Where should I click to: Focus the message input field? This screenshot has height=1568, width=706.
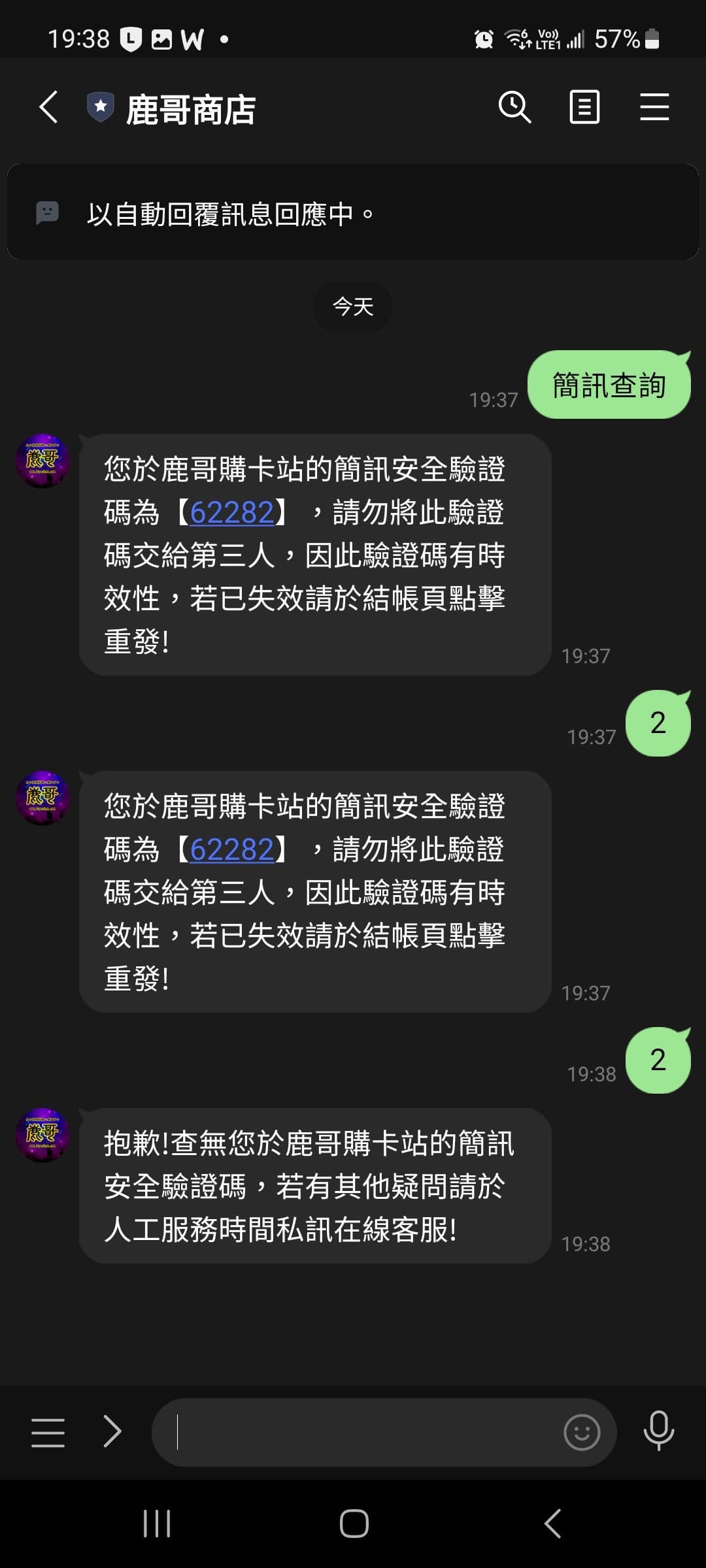[360, 1432]
